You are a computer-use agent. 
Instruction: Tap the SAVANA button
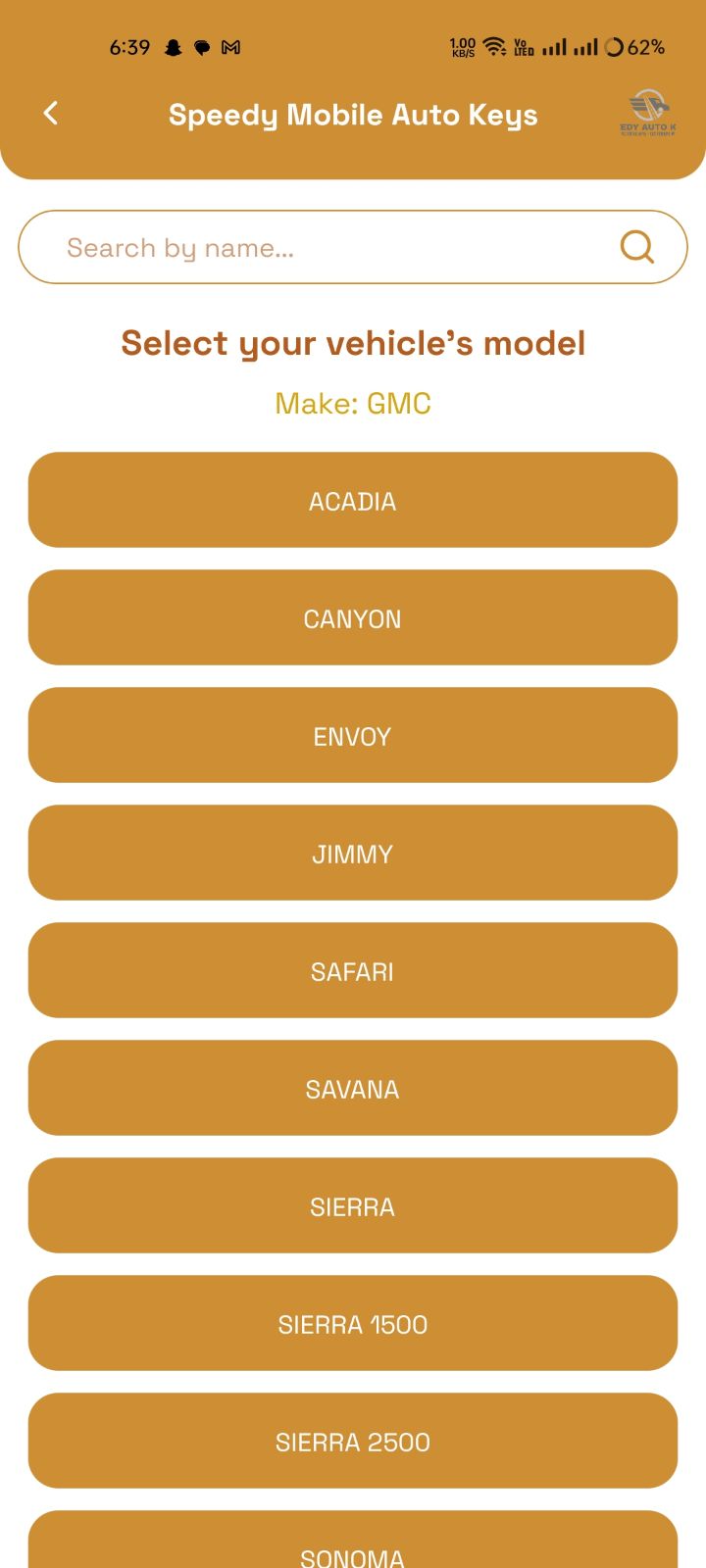pyautogui.click(x=353, y=1088)
